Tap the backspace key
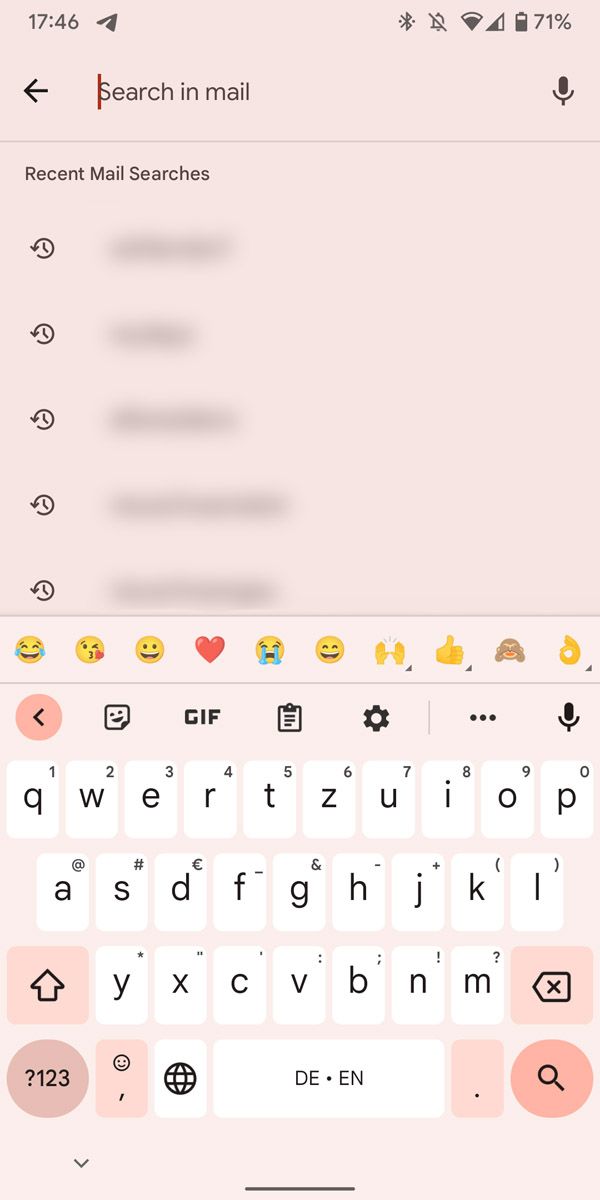The height and width of the screenshot is (1200, 600). coord(551,987)
